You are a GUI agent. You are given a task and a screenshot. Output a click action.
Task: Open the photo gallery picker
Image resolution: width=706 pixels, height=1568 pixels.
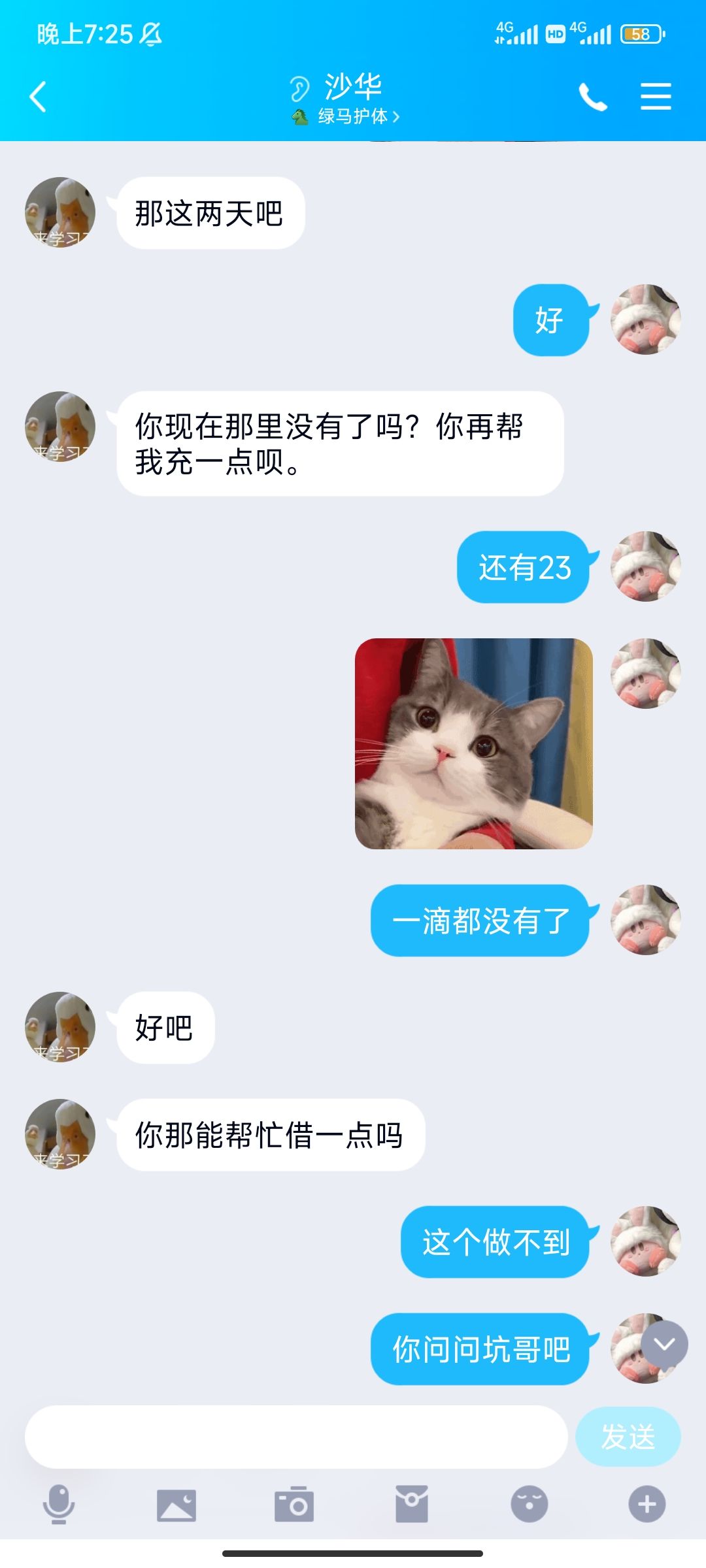[x=176, y=1505]
